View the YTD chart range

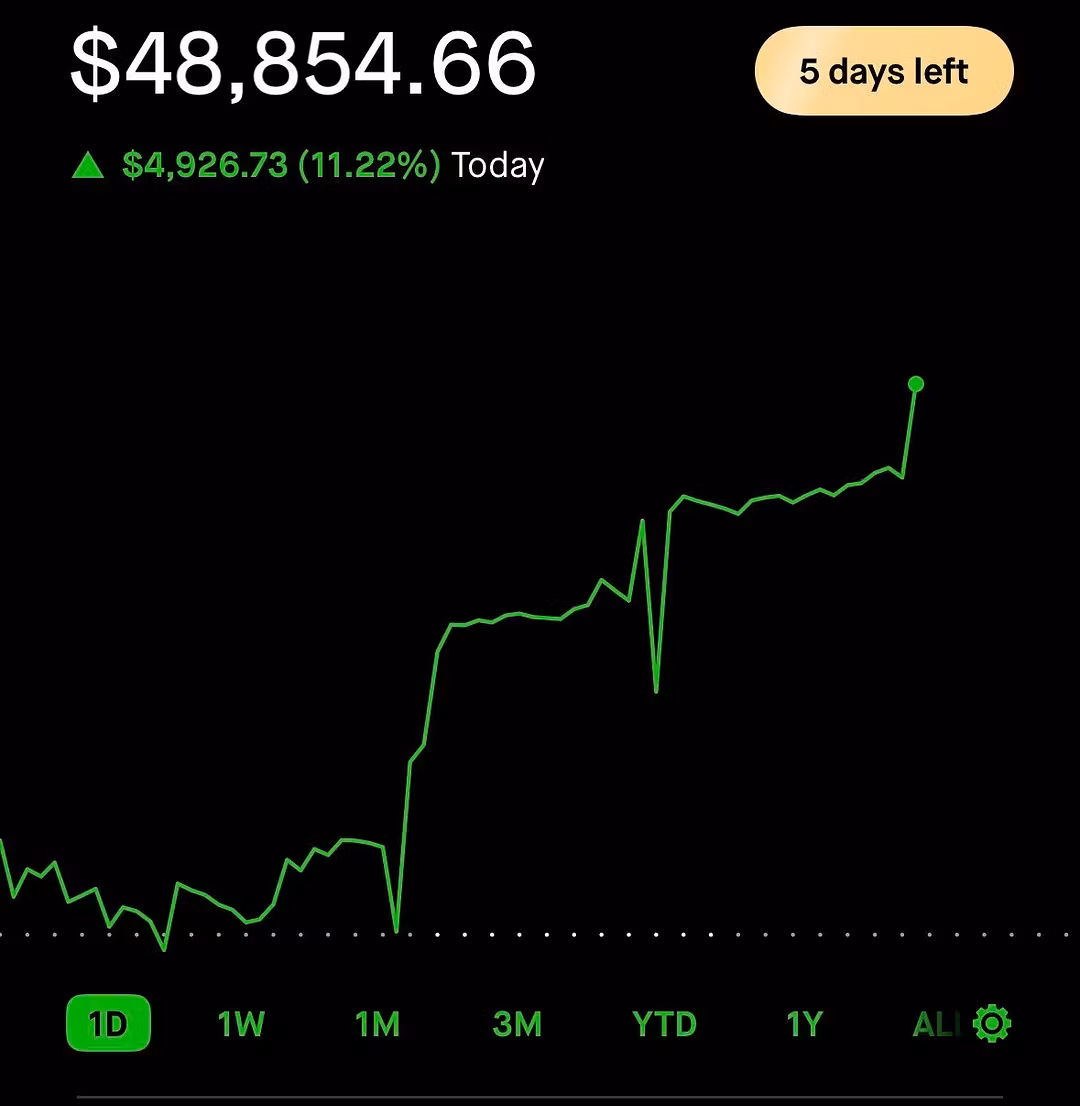tap(664, 1024)
